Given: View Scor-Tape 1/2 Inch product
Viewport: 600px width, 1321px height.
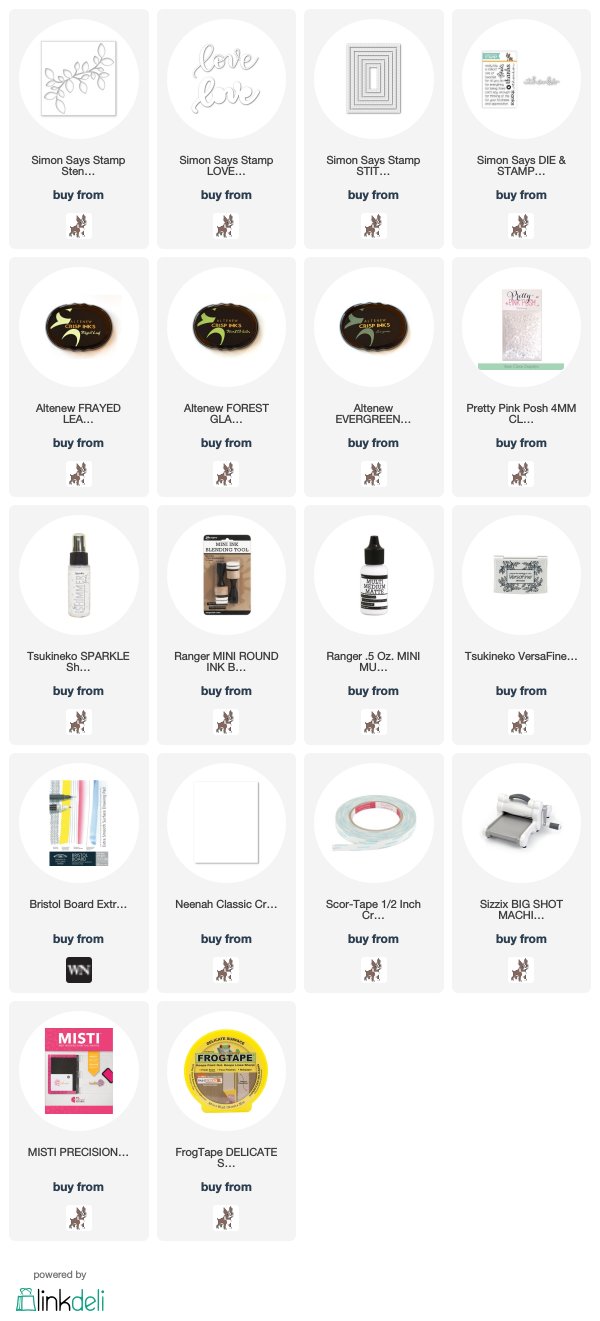Looking at the screenshot, I should tap(373, 821).
